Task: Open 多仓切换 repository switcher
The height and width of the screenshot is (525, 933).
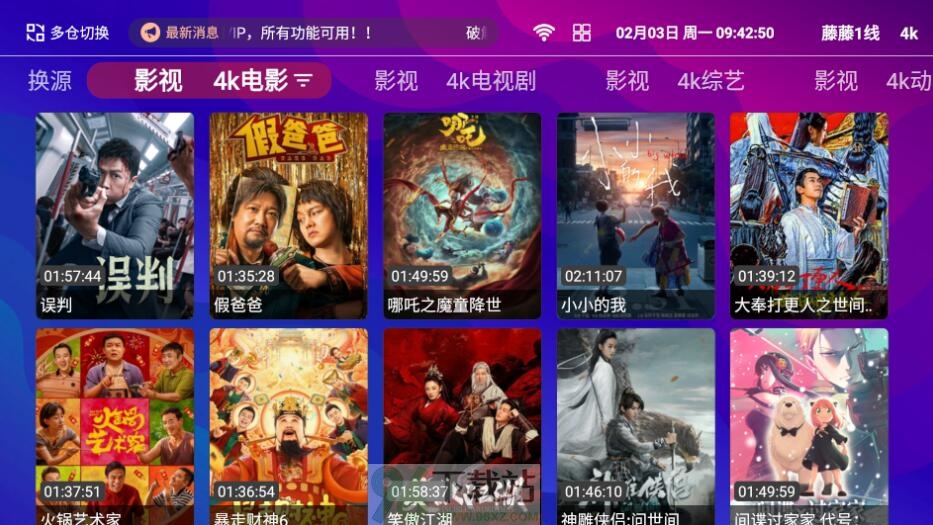Action: click(x=67, y=33)
